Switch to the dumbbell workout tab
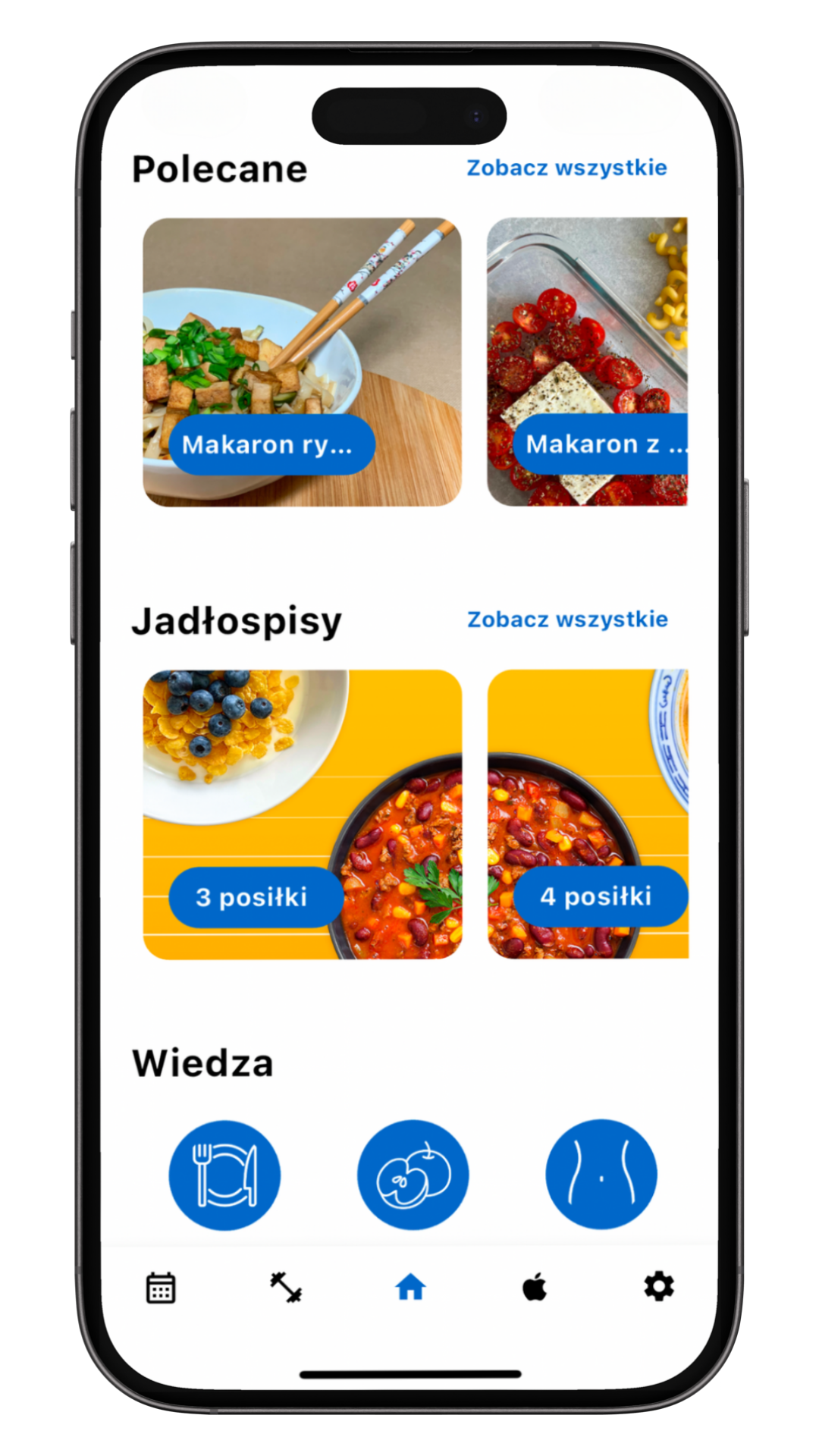 pos(286,1288)
